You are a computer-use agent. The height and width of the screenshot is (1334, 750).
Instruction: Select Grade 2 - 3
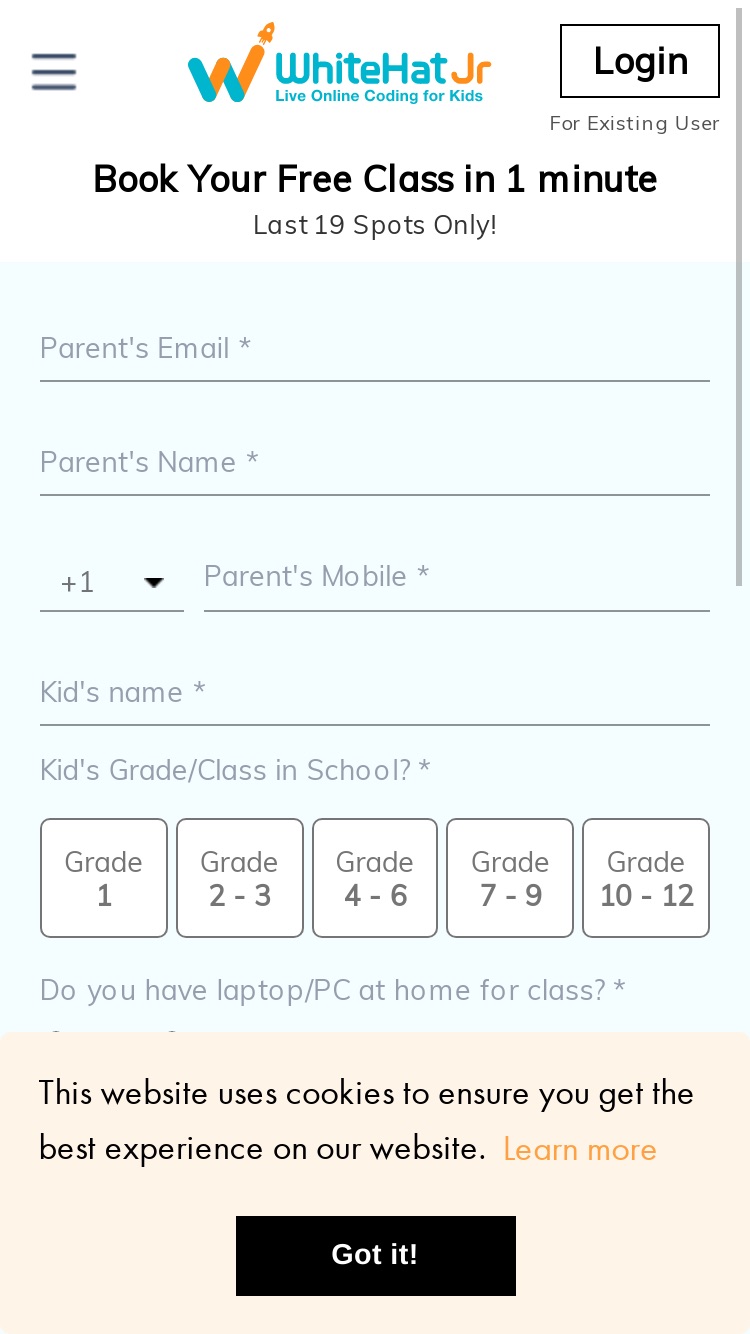[x=240, y=878]
